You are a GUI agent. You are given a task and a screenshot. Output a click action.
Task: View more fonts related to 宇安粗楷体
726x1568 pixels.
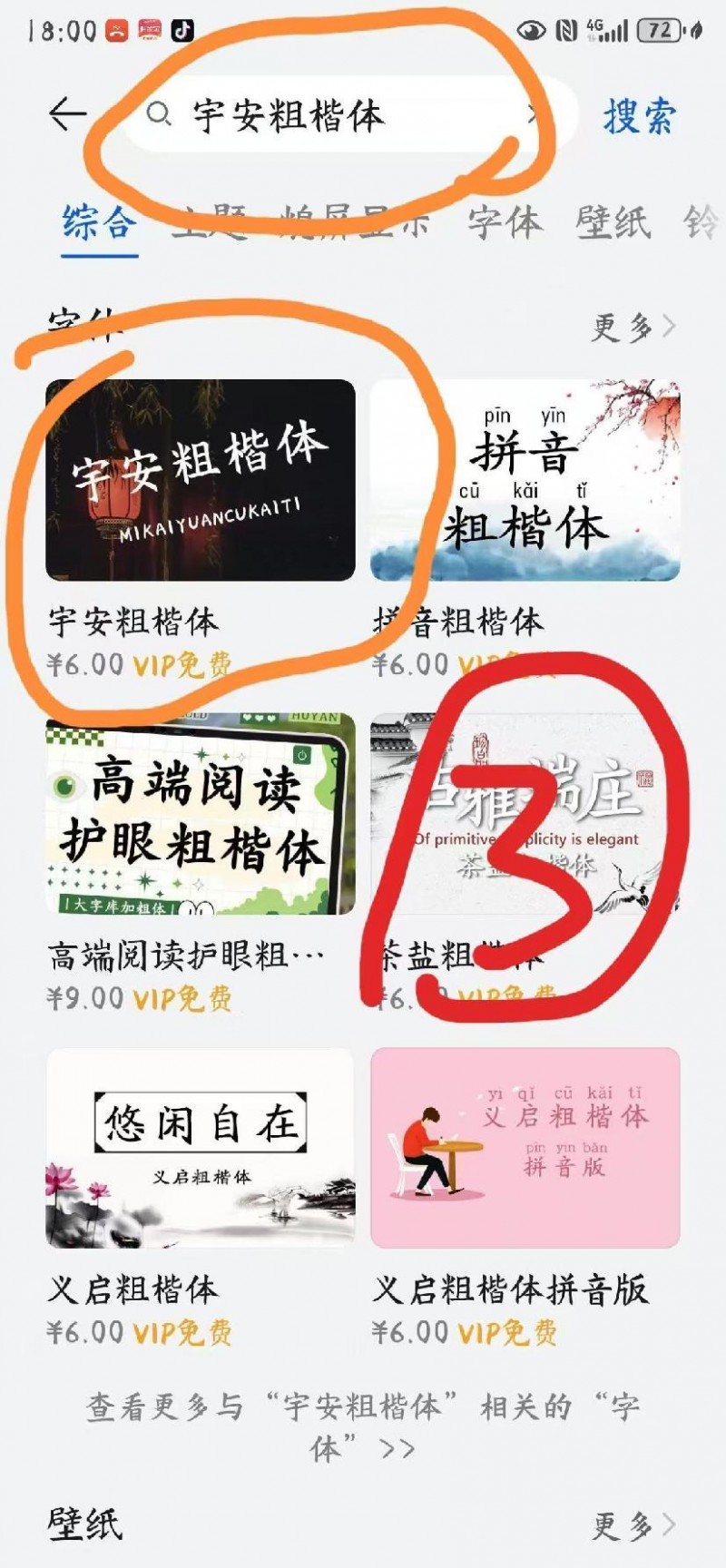(x=363, y=1426)
